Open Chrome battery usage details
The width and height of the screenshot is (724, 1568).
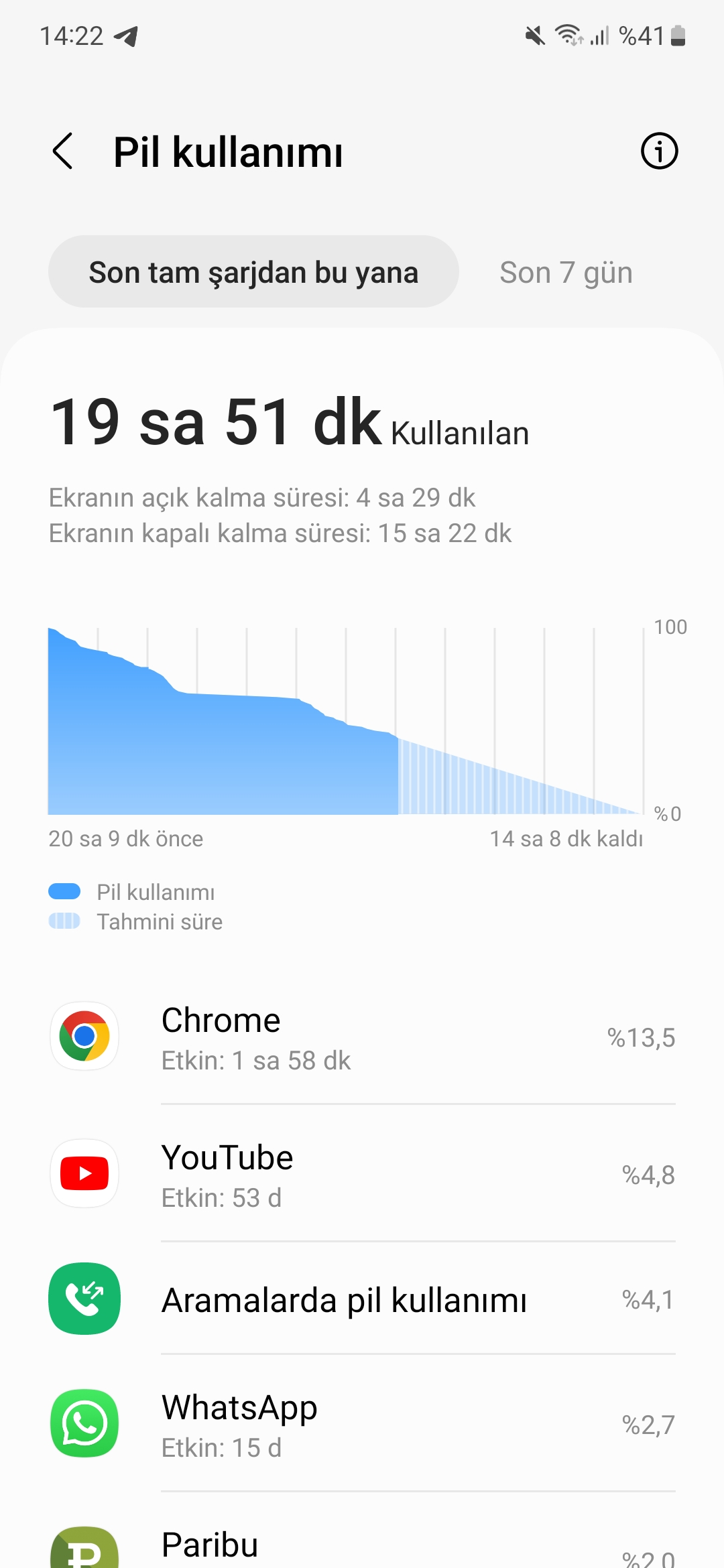362,1037
